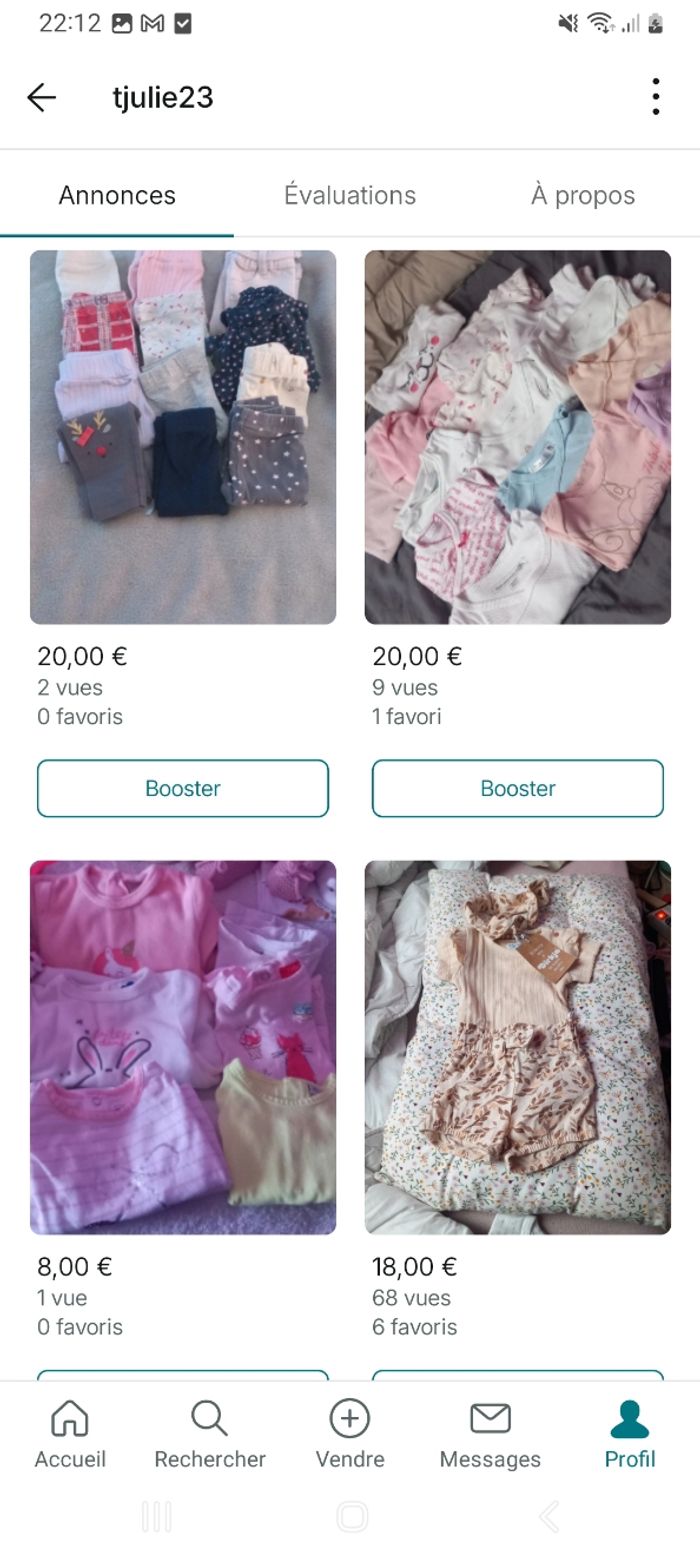Screen dimensions: 700x1560
Task: Select the Profil tab
Action: click(630, 1434)
